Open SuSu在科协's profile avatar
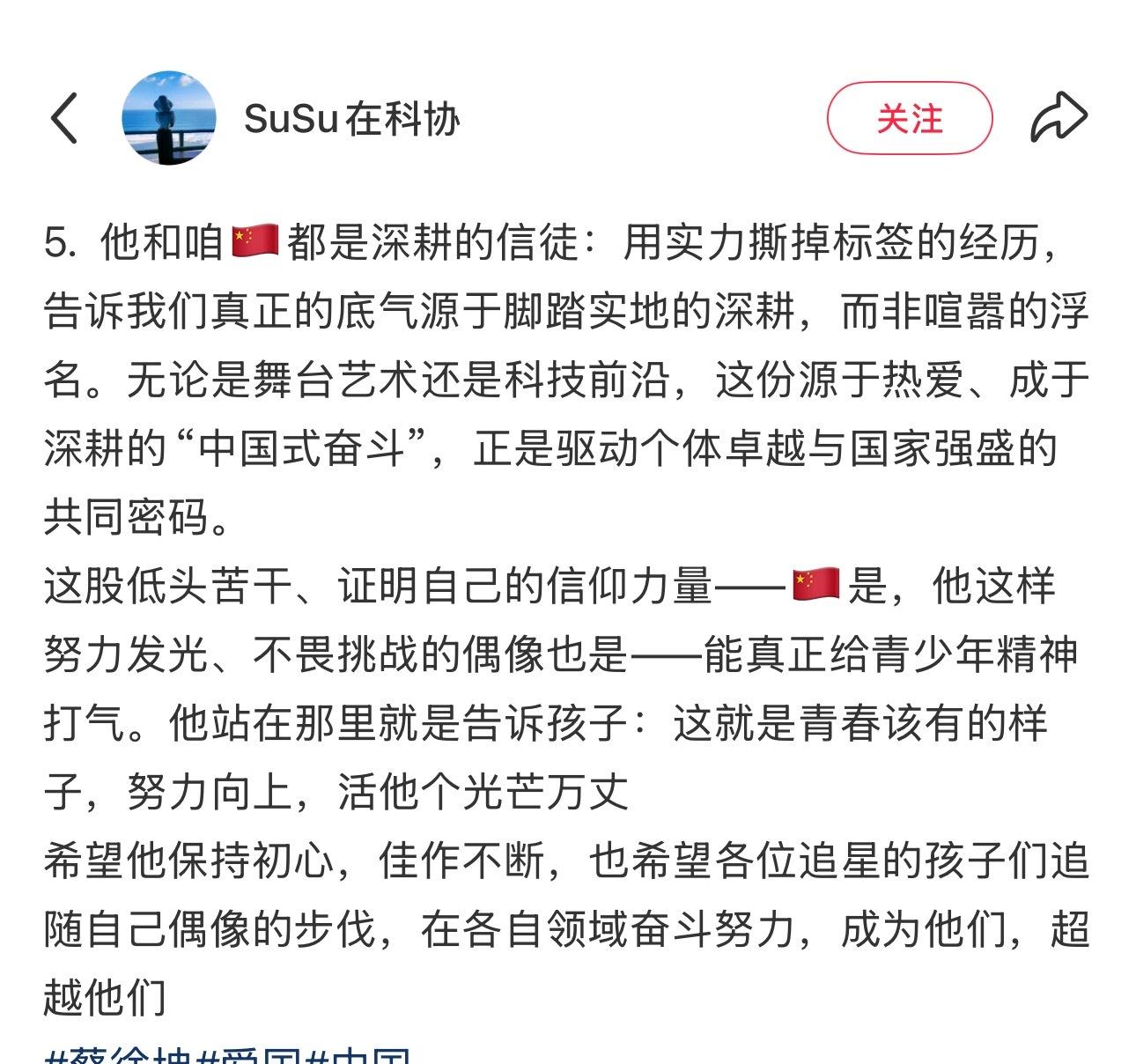The height and width of the screenshot is (1064, 1136). (168, 118)
